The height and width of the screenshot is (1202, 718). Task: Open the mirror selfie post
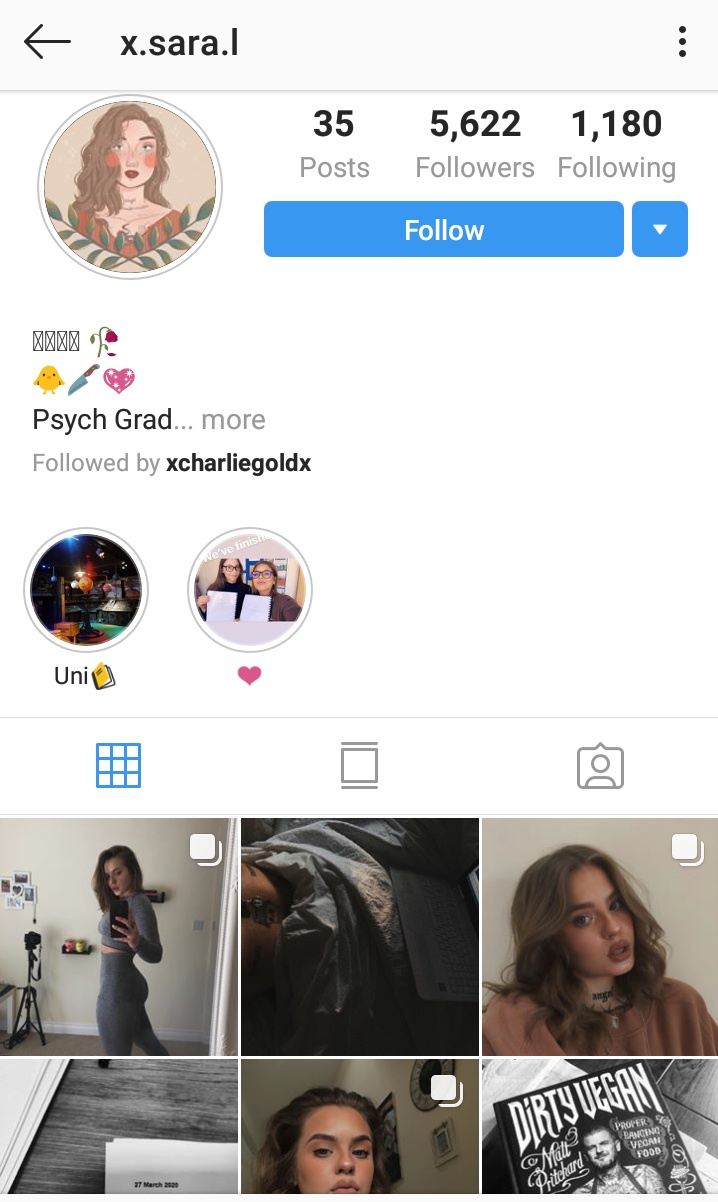[x=119, y=937]
